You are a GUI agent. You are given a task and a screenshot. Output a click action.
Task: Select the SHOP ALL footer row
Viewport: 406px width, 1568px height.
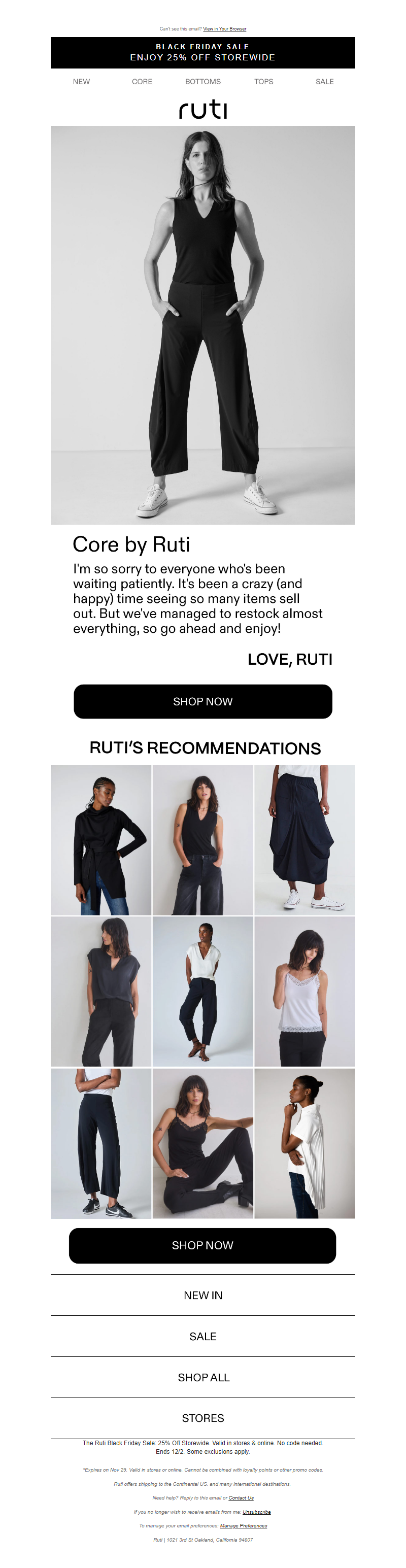tap(202, 1377)
